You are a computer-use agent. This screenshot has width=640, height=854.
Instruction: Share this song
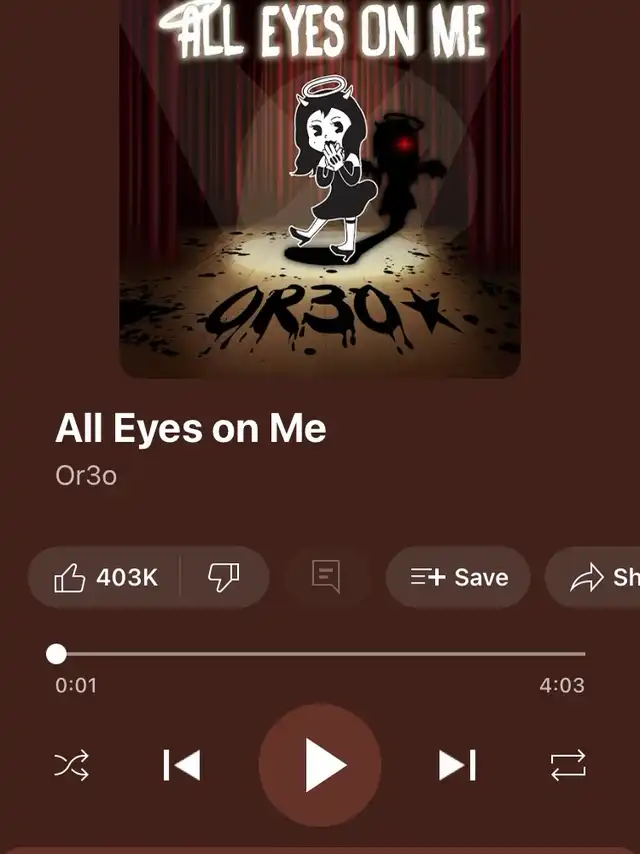coord(600,577)
